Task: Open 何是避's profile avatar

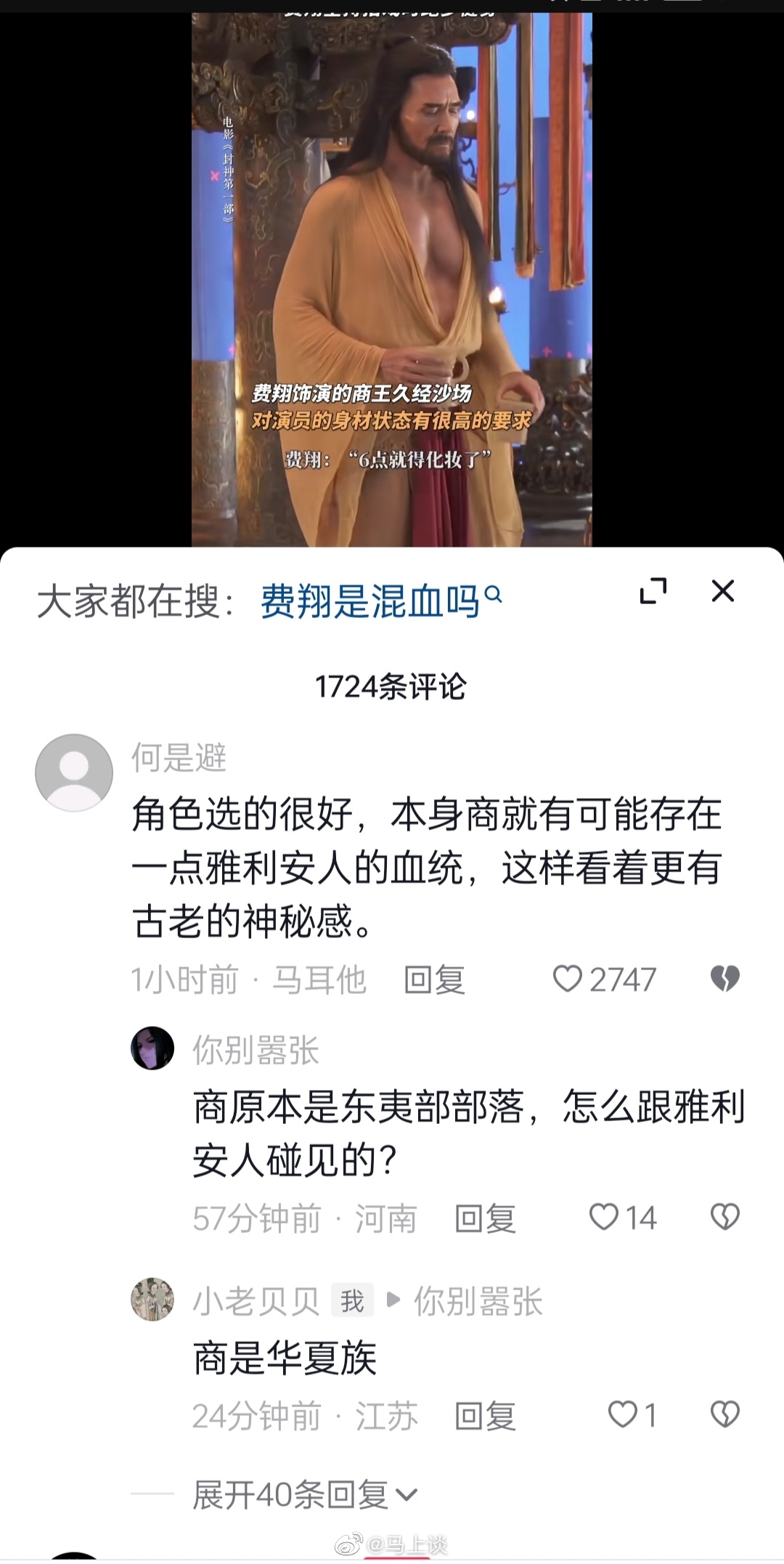Action: click(x=73, y=772)
